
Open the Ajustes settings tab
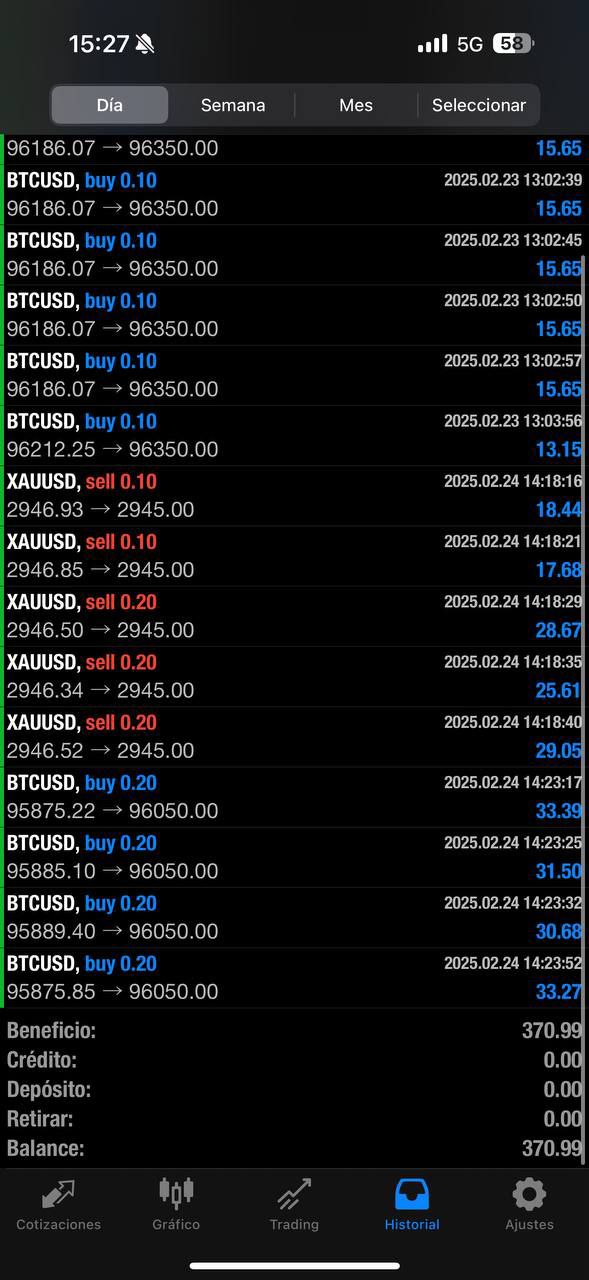(x=529, y=1204)
